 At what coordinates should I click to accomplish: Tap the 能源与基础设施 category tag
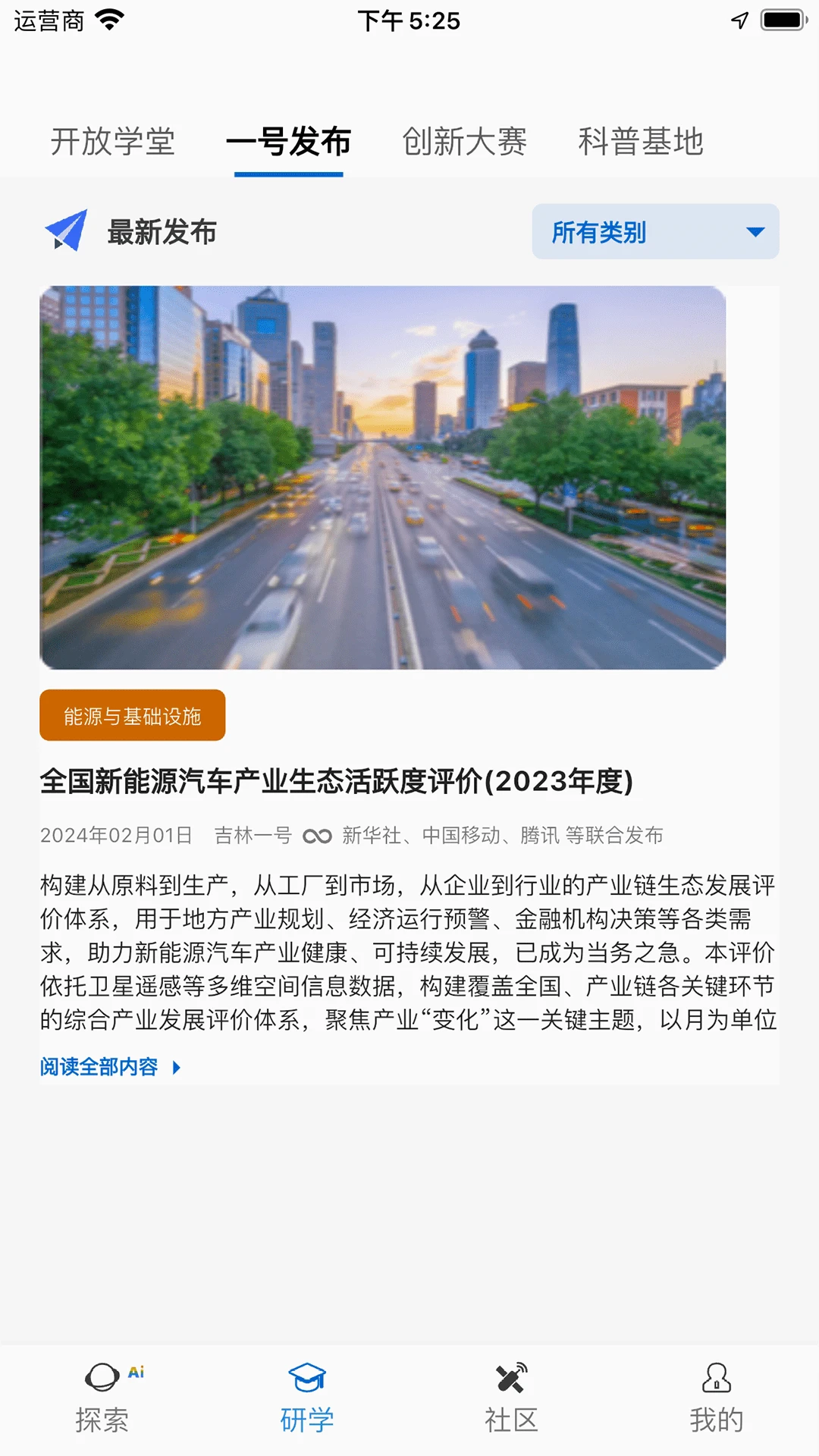(133, 714)
